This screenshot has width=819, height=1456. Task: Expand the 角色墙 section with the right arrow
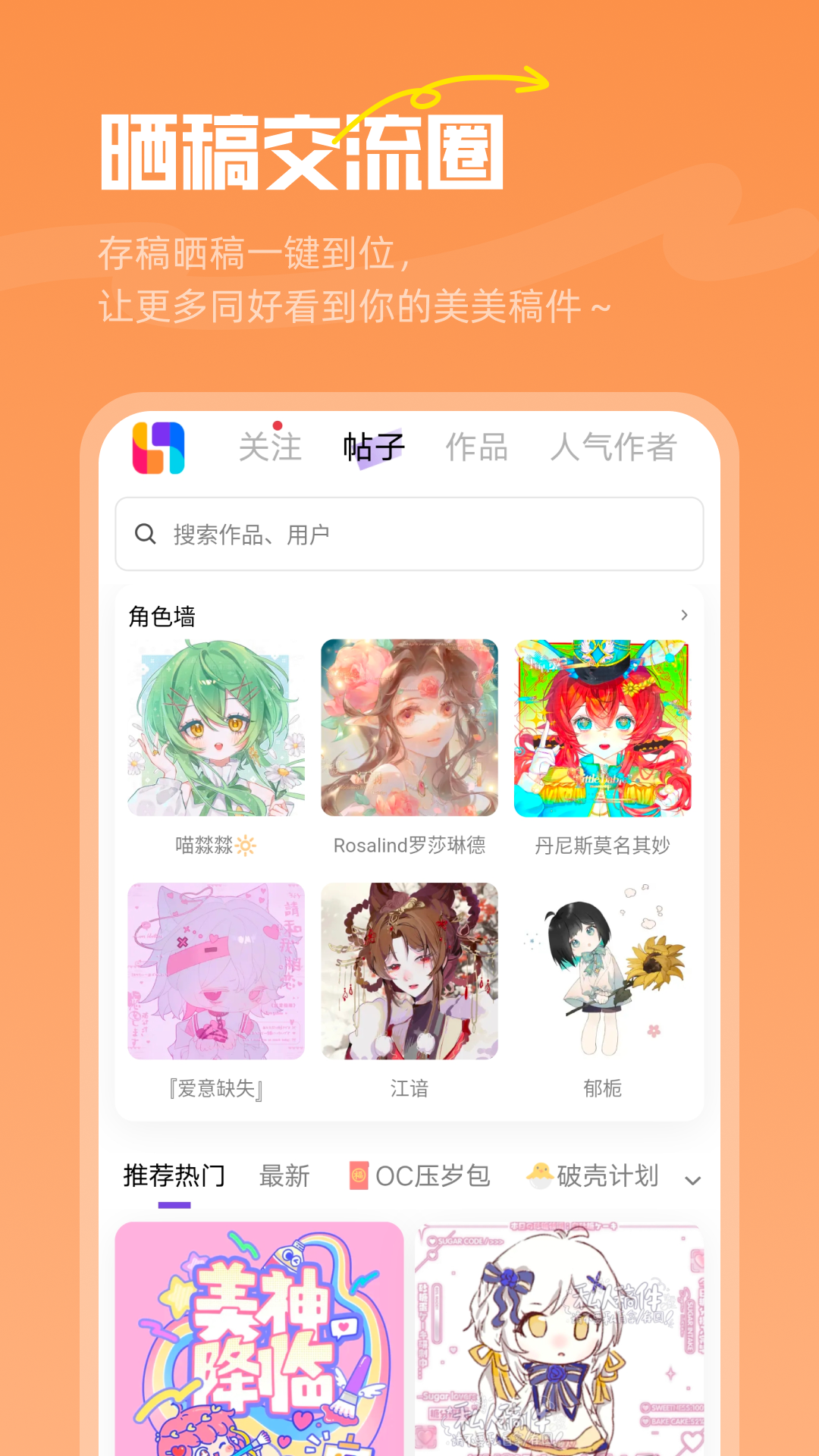coord(683,616)
